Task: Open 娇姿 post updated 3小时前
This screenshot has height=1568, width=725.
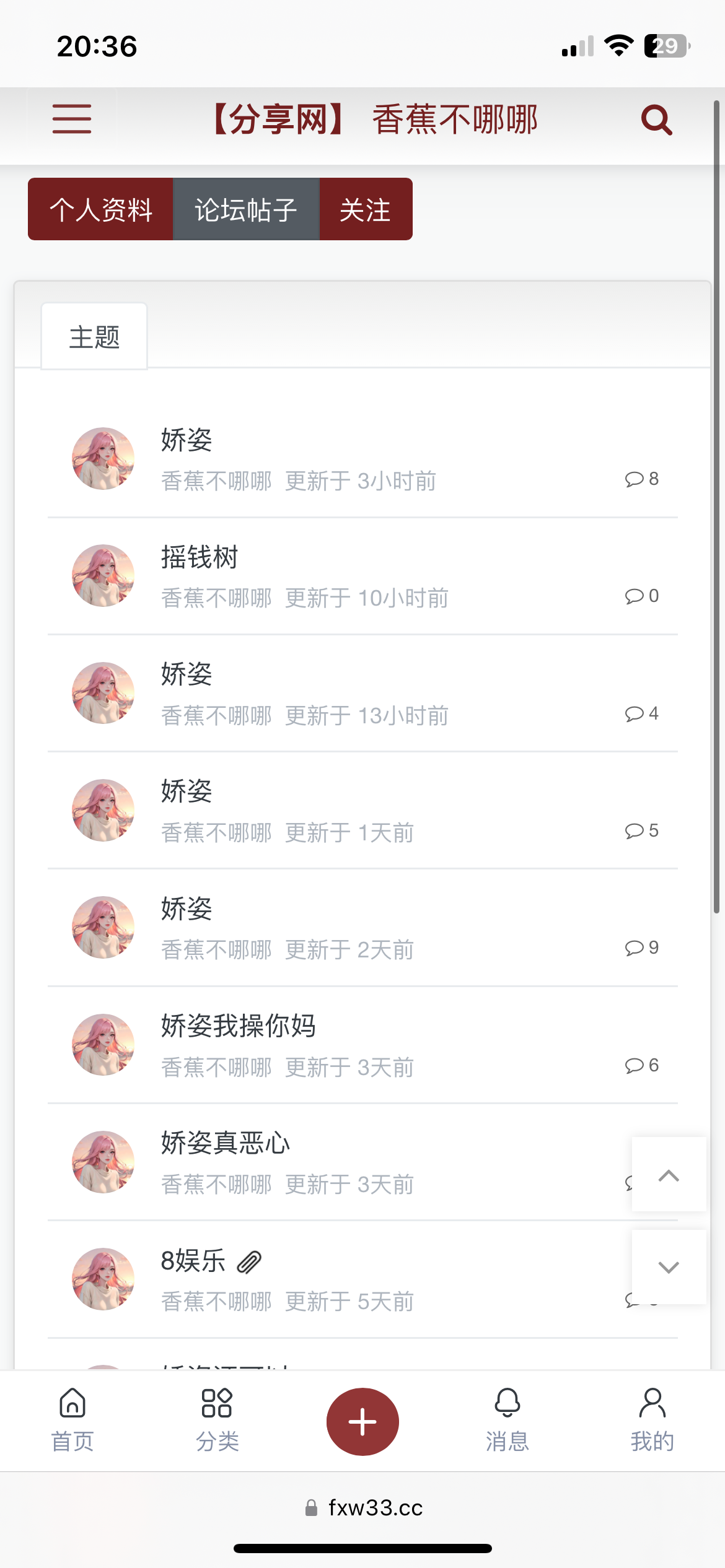Action: [x=187, y=440]
